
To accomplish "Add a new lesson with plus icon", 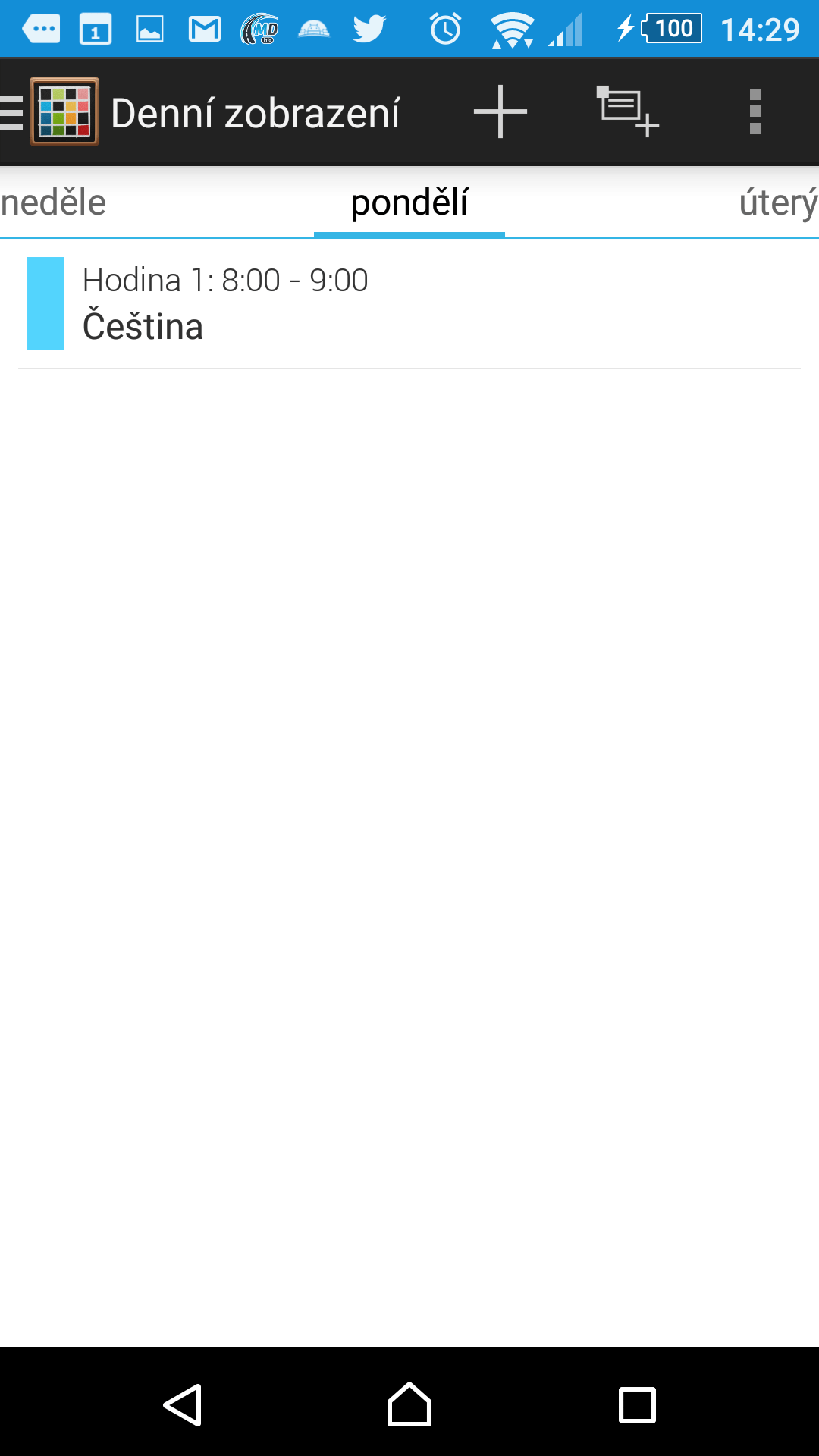I will 500,111.
